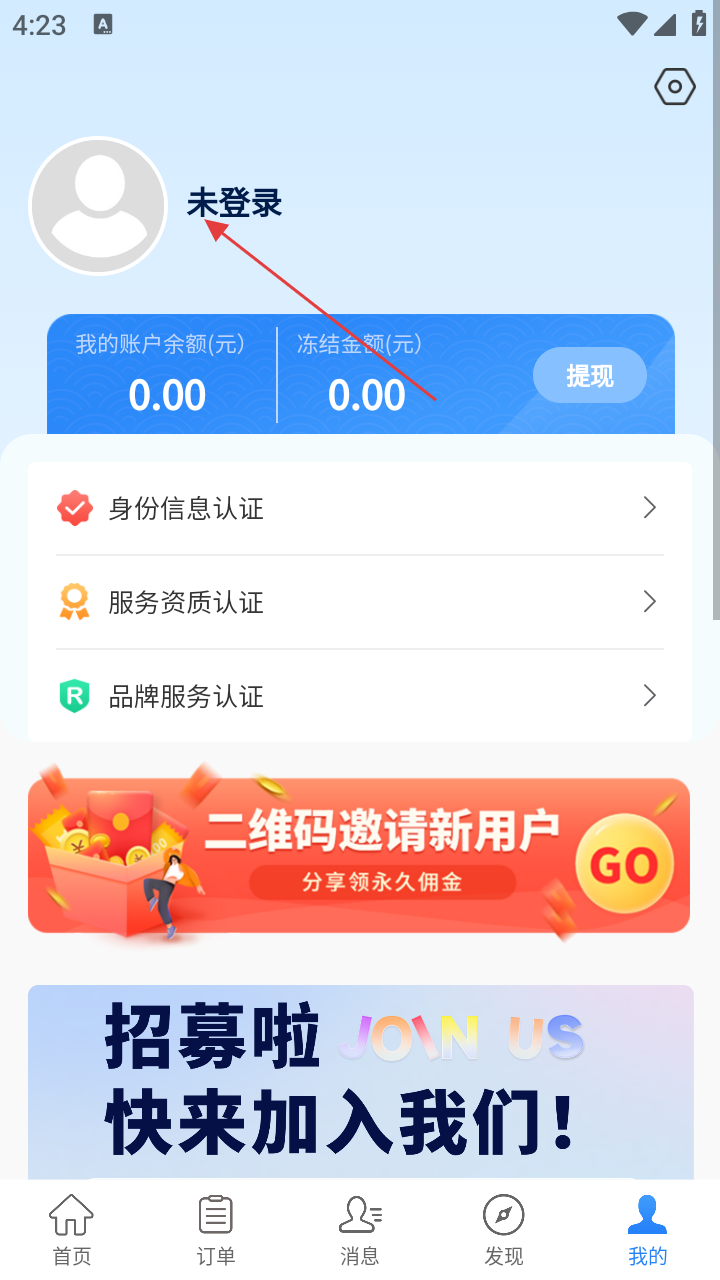The height and width of the screenshot is (1280, 720).
Task: Open the 二维码邀请新用户 banner
Action: 360,856
